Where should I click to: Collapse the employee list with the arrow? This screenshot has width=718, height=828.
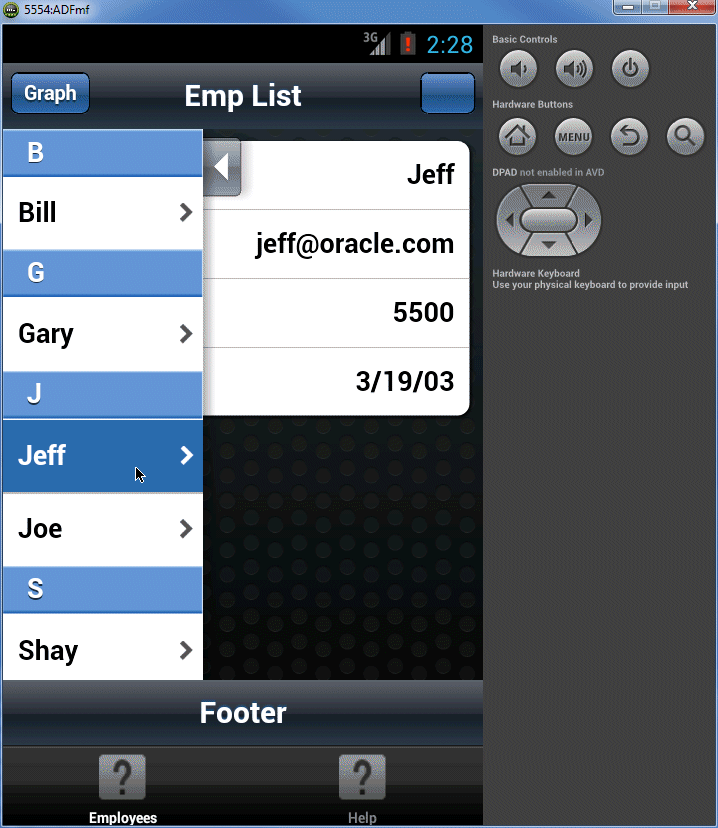click(222, 165)
